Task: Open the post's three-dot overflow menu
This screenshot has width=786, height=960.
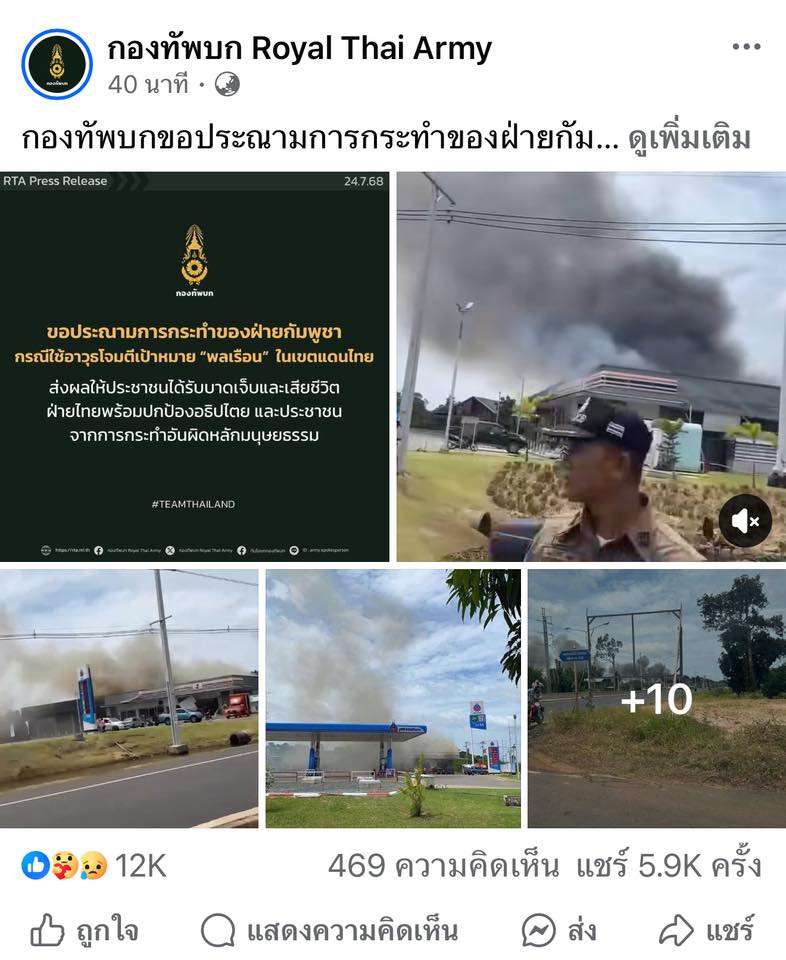Action: (x=746, y=47)
